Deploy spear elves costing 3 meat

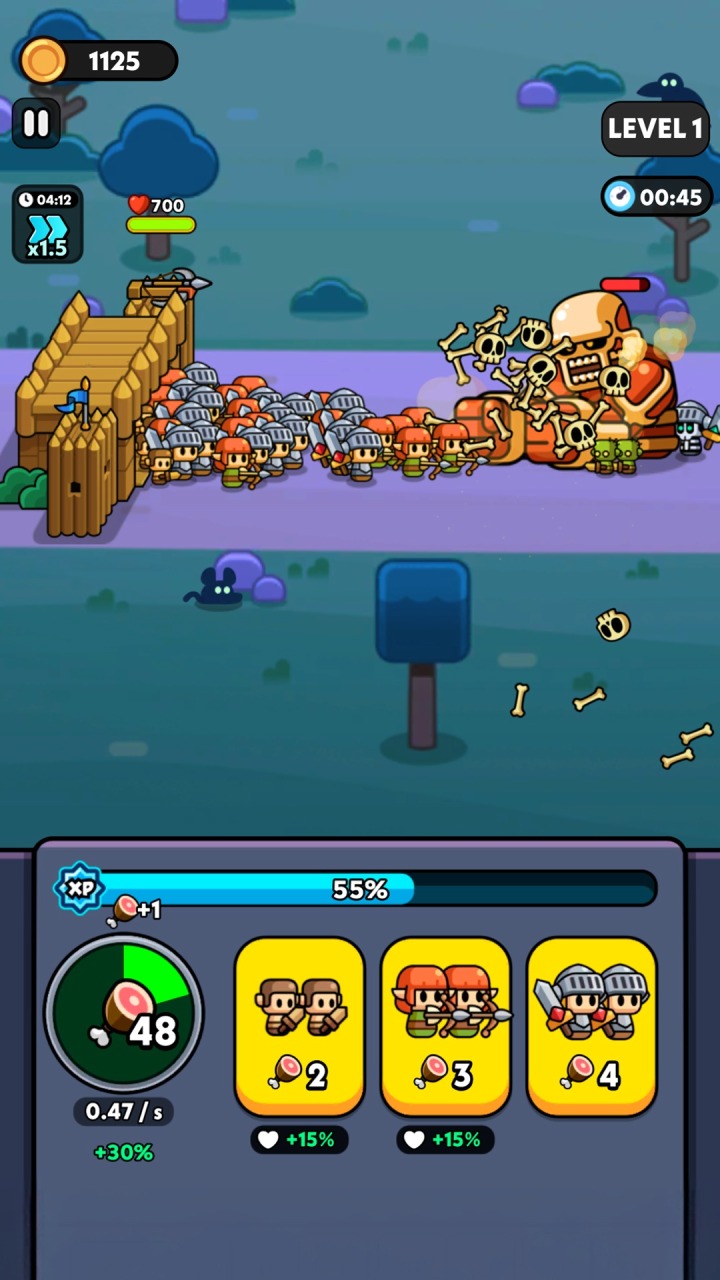pos(445,1025)
